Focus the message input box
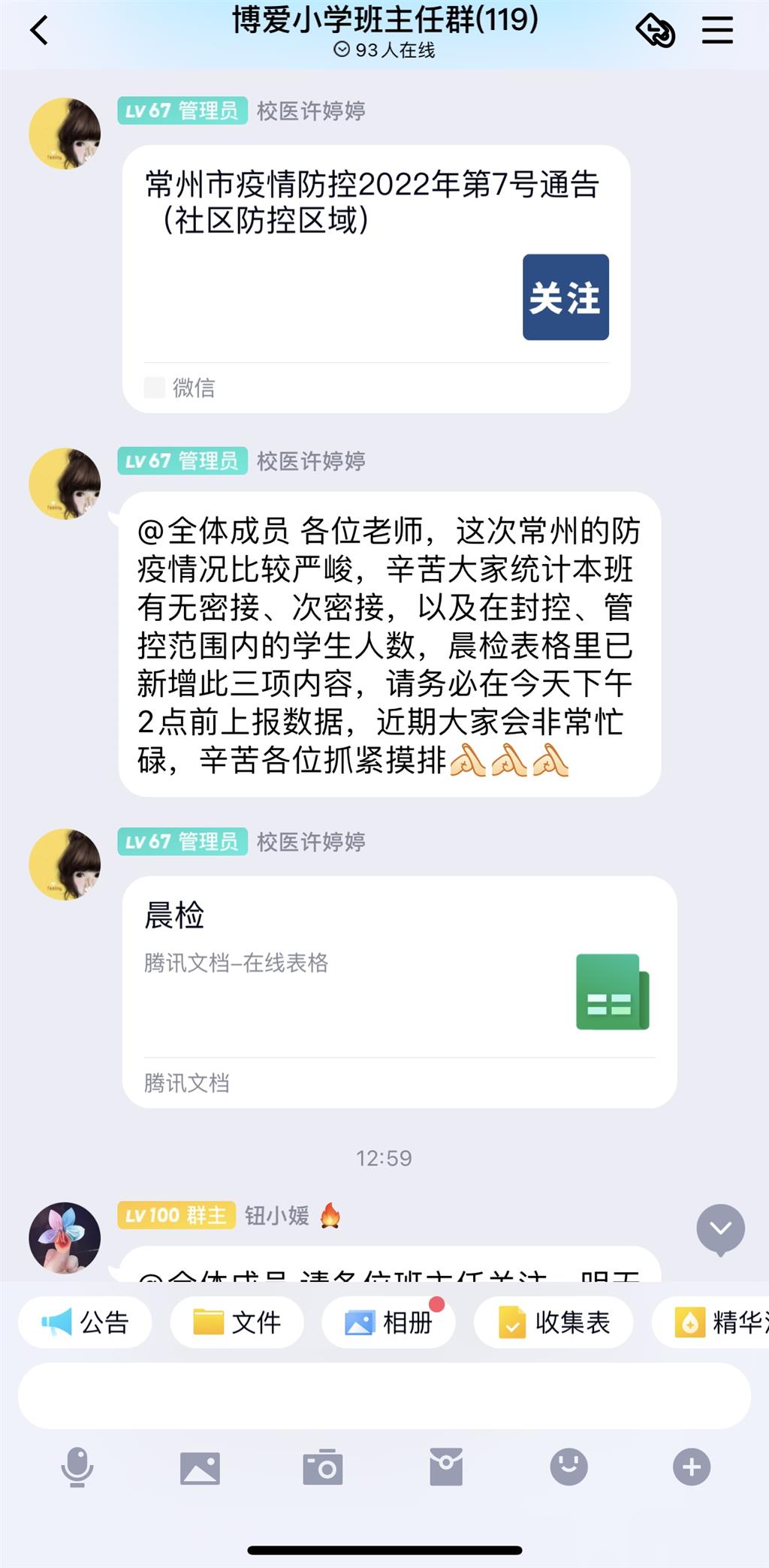This screenshot has height=1568, width=769. [384, 1395]
